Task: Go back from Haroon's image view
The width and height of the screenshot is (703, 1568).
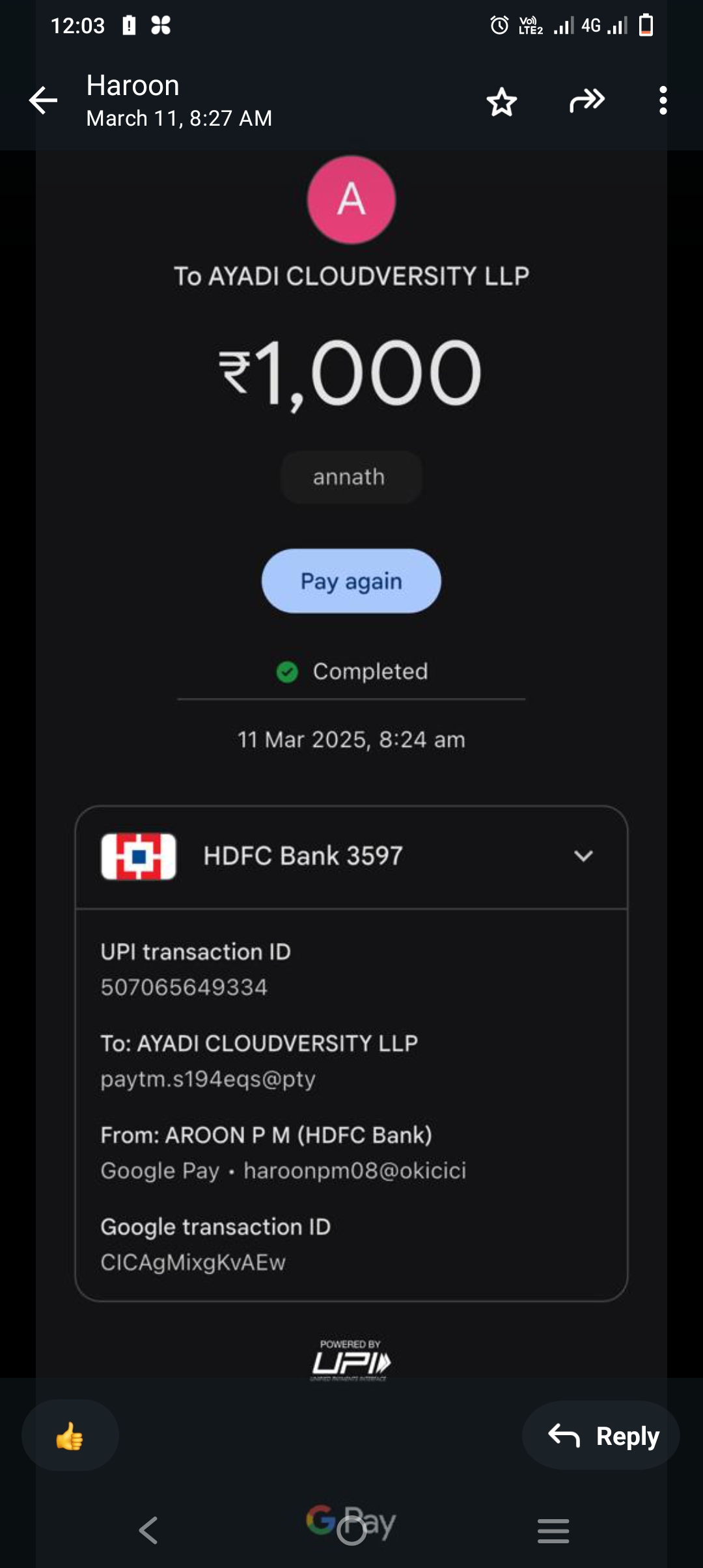Action: click(x=43, y=101)
